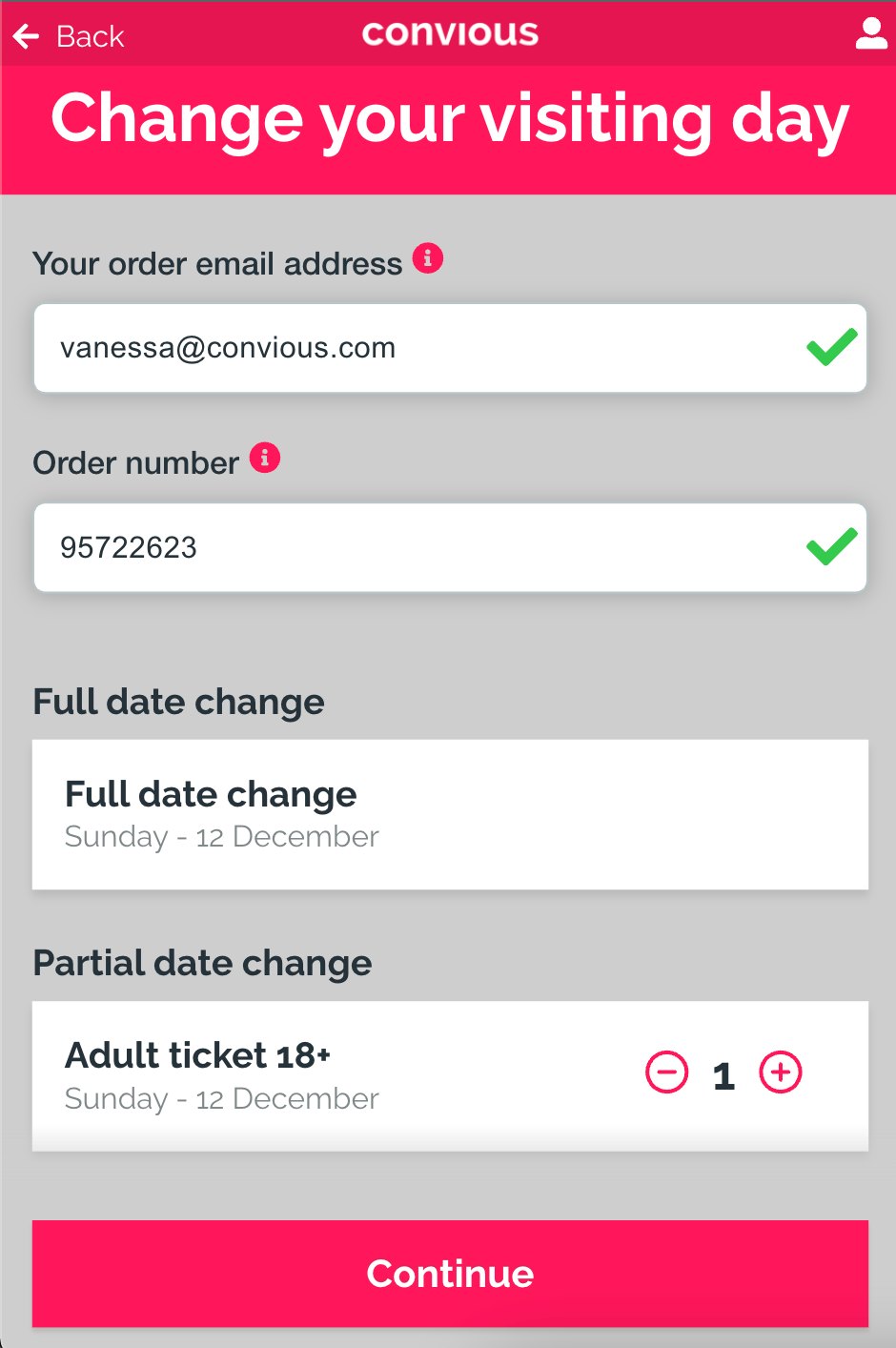The height and width of the screenshot is (1348, 896).
Task: Select the Full date change card
Action: coord(450,814)
